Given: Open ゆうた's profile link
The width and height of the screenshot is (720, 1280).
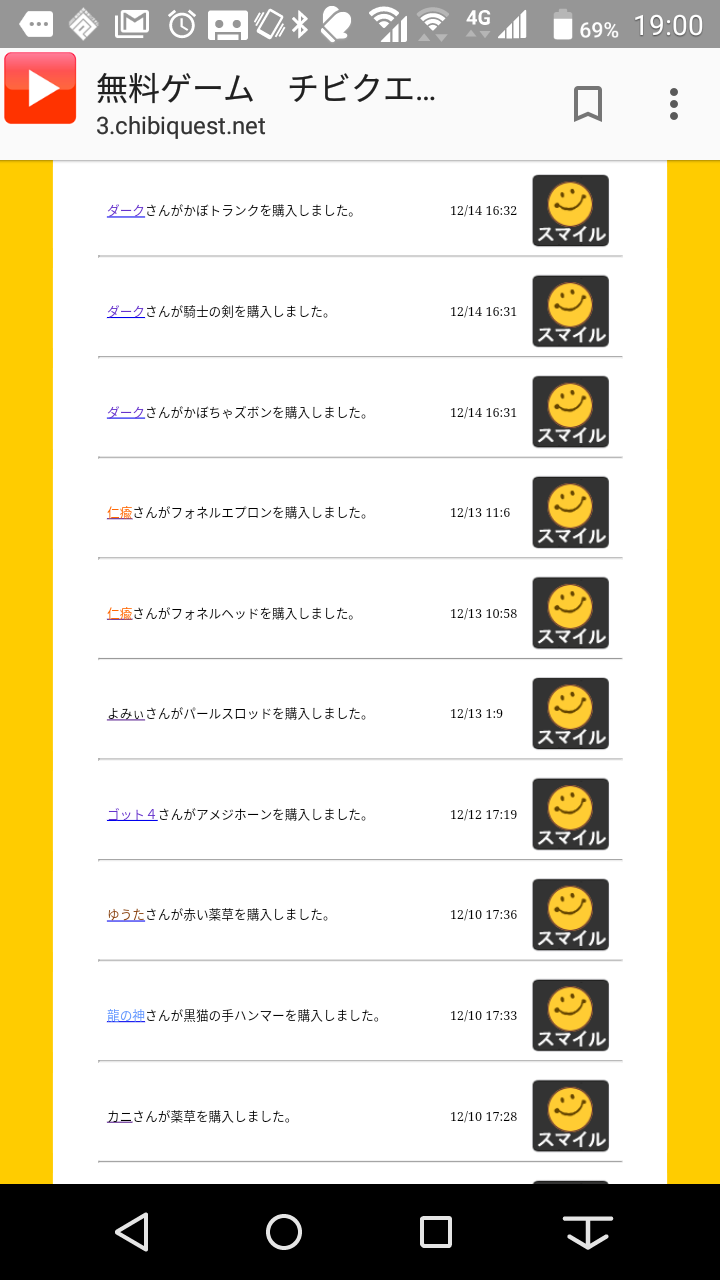Looking at the screenshot, I should coord(126,915).
